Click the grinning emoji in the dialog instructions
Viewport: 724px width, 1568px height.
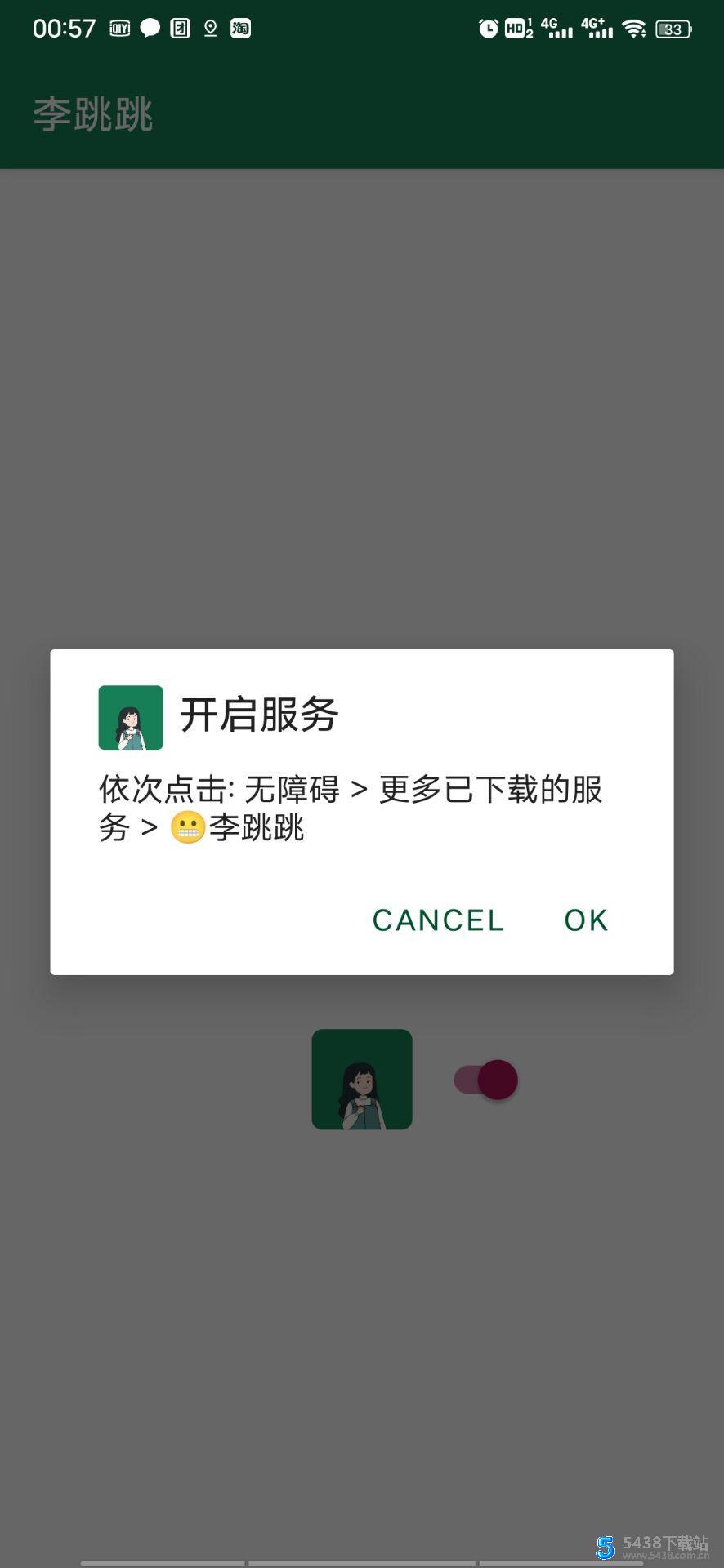click(189, 827)
